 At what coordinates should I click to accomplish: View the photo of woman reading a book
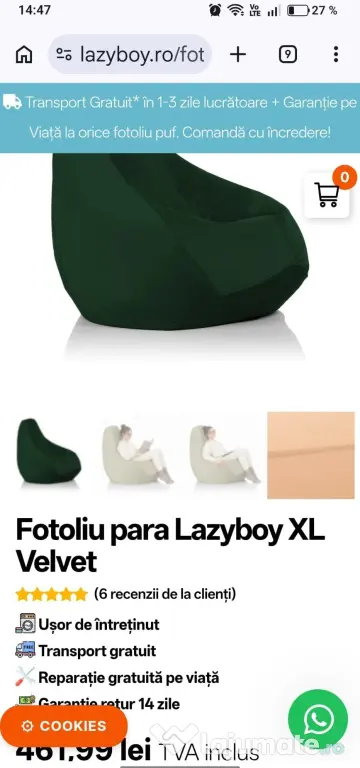(137, 455)
